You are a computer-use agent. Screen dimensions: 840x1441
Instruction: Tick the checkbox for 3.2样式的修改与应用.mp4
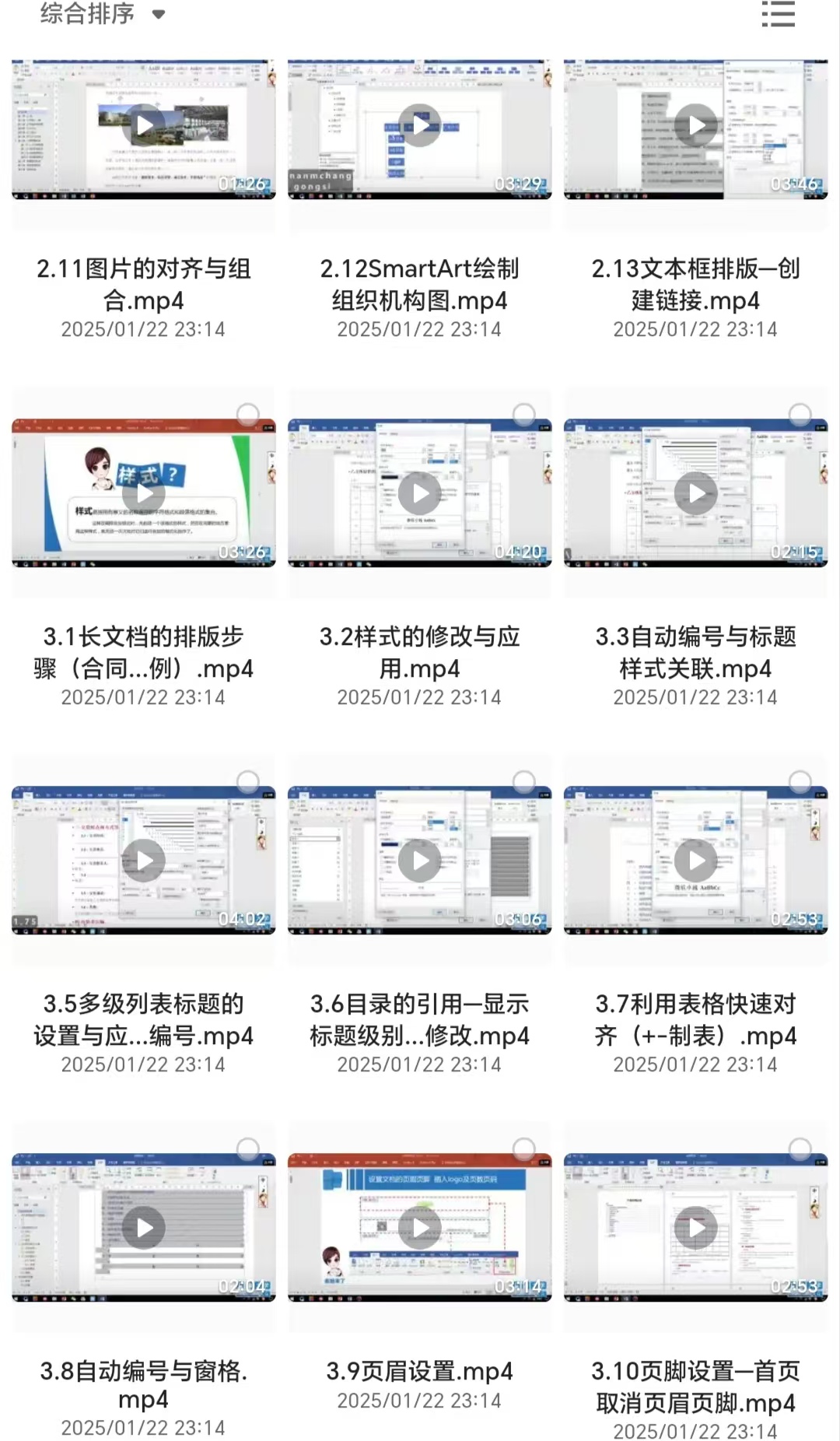click(x=524, y=414)
